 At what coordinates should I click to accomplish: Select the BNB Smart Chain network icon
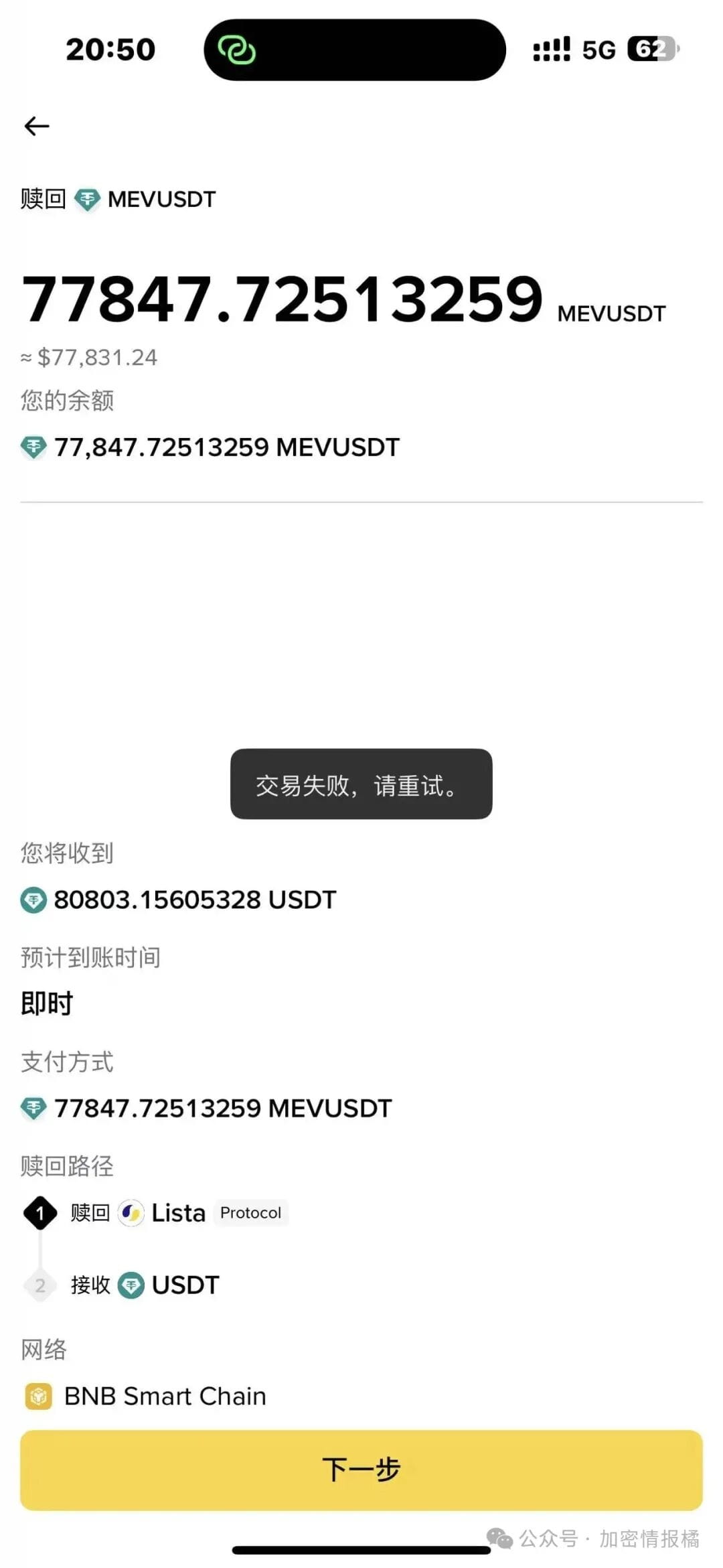(x=38, y=1395)
